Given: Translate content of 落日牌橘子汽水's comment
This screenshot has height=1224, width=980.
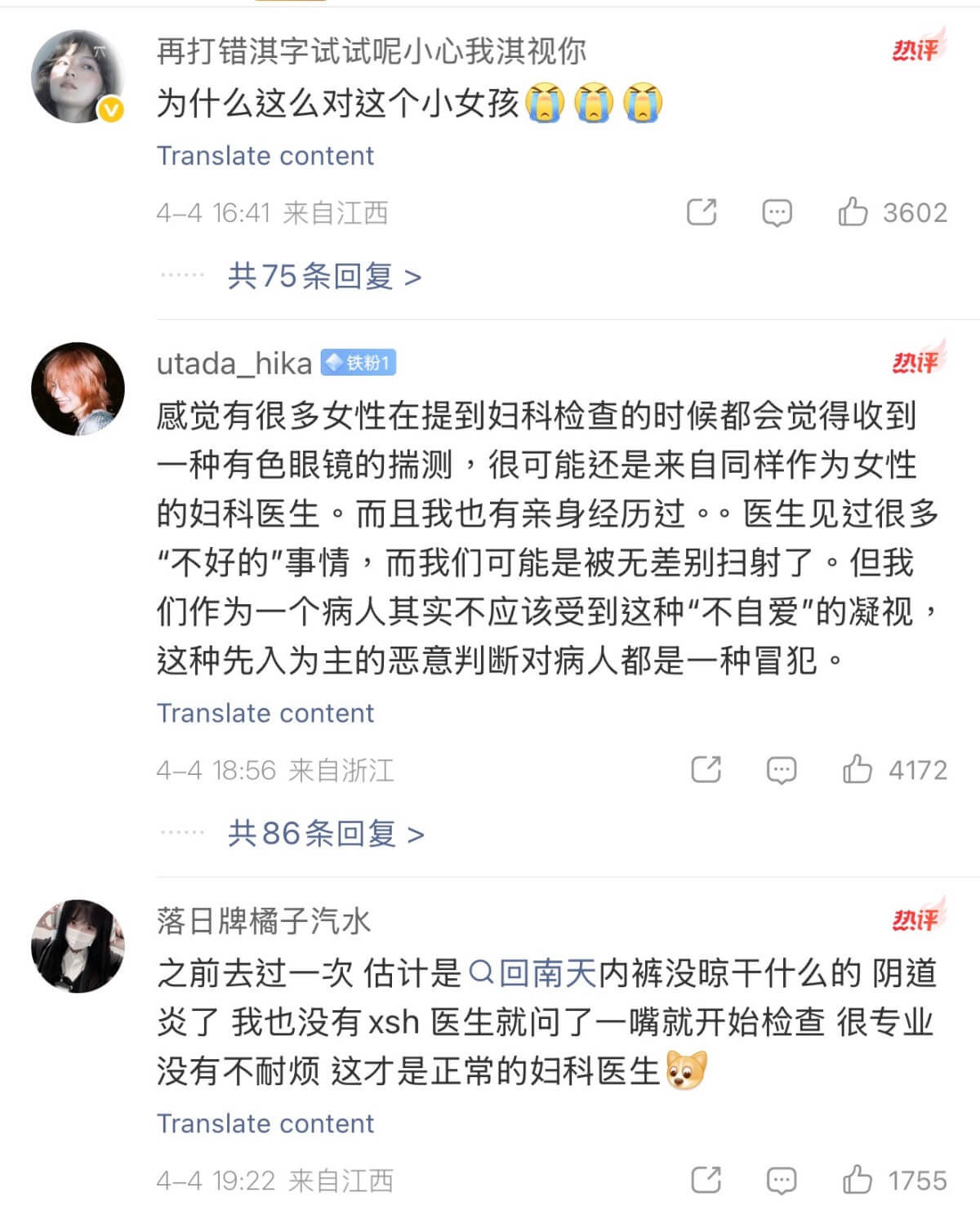Looking at the screenshot, I should [265, 1124].
